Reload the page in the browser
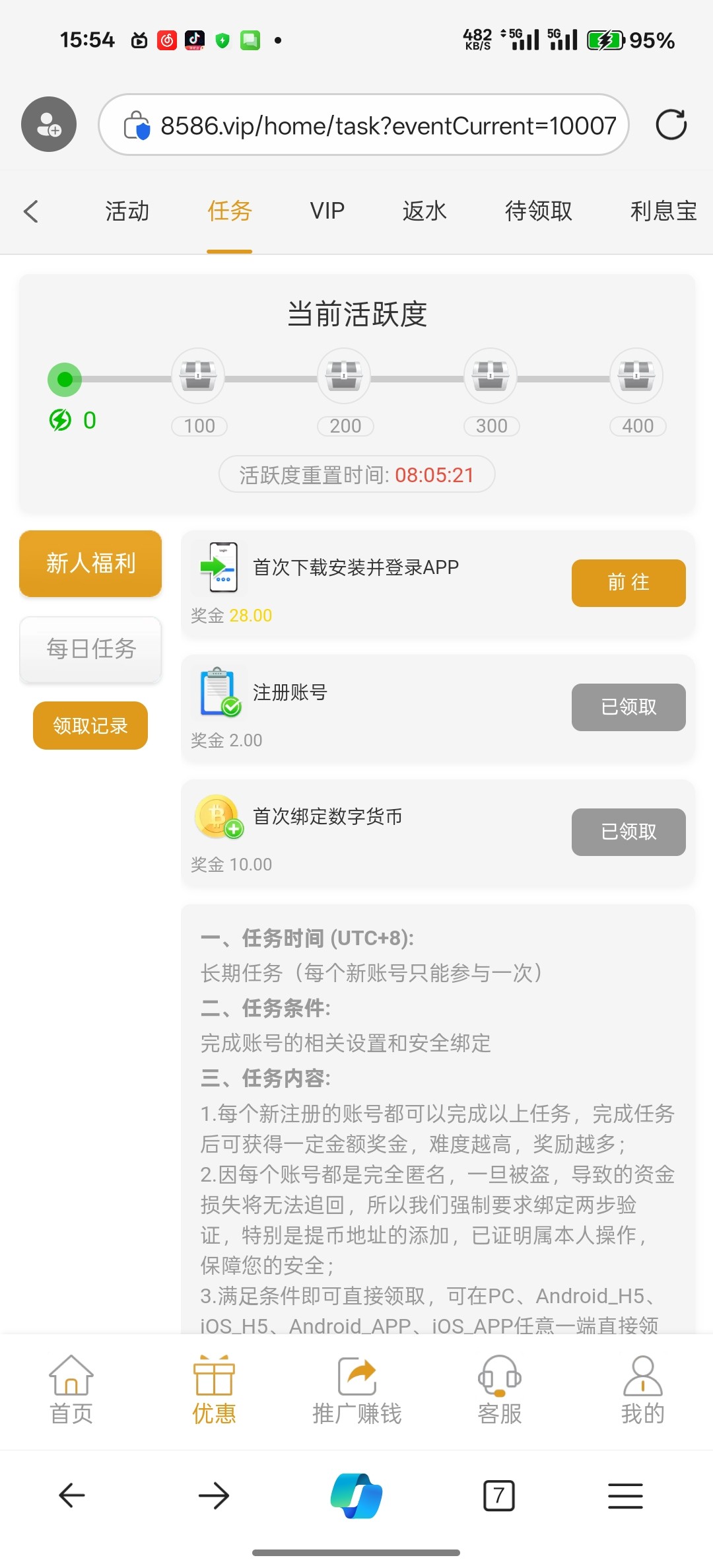Image resolution: width=713 pixels, height=1568 pixels. coord(671,125)
